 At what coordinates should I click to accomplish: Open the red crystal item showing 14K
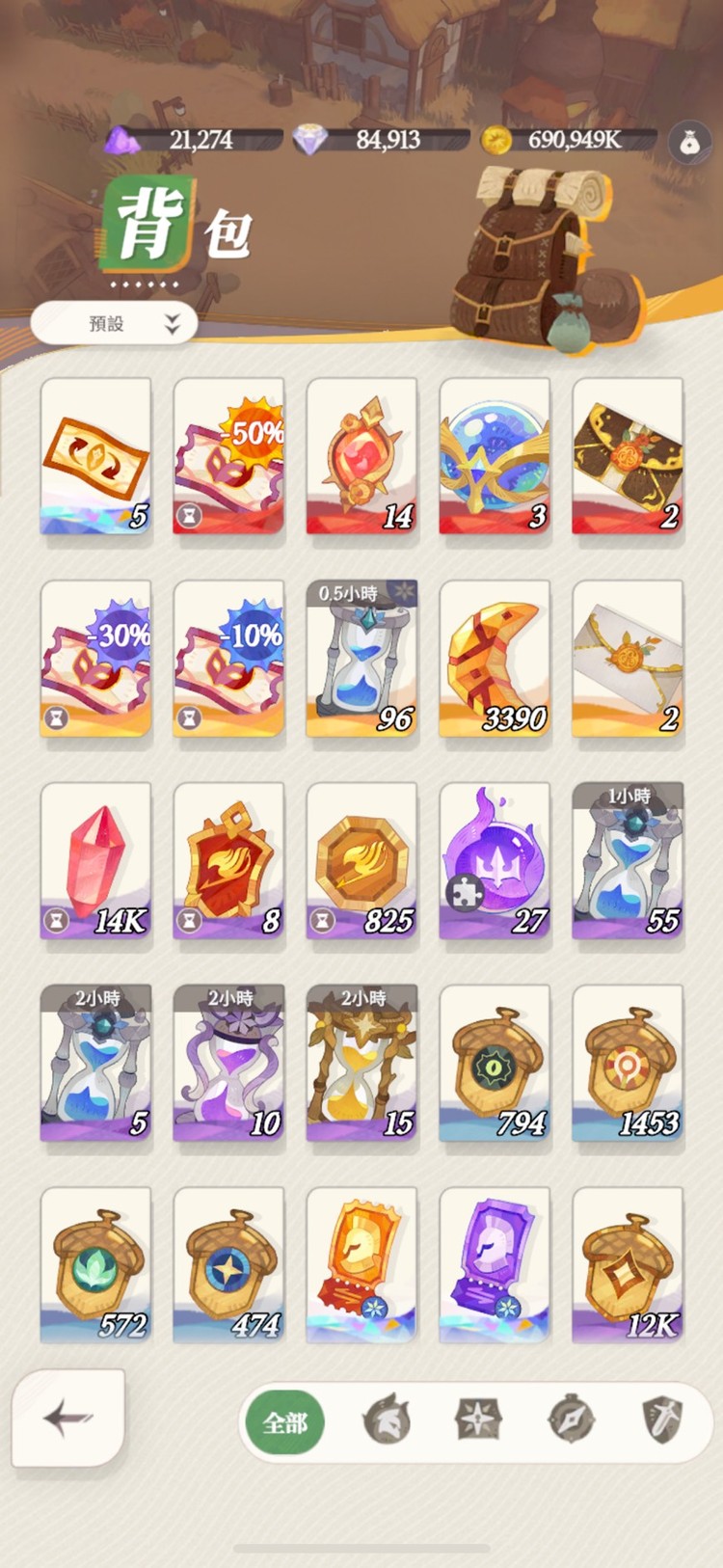pyautogui.click(x=95, y=861)
